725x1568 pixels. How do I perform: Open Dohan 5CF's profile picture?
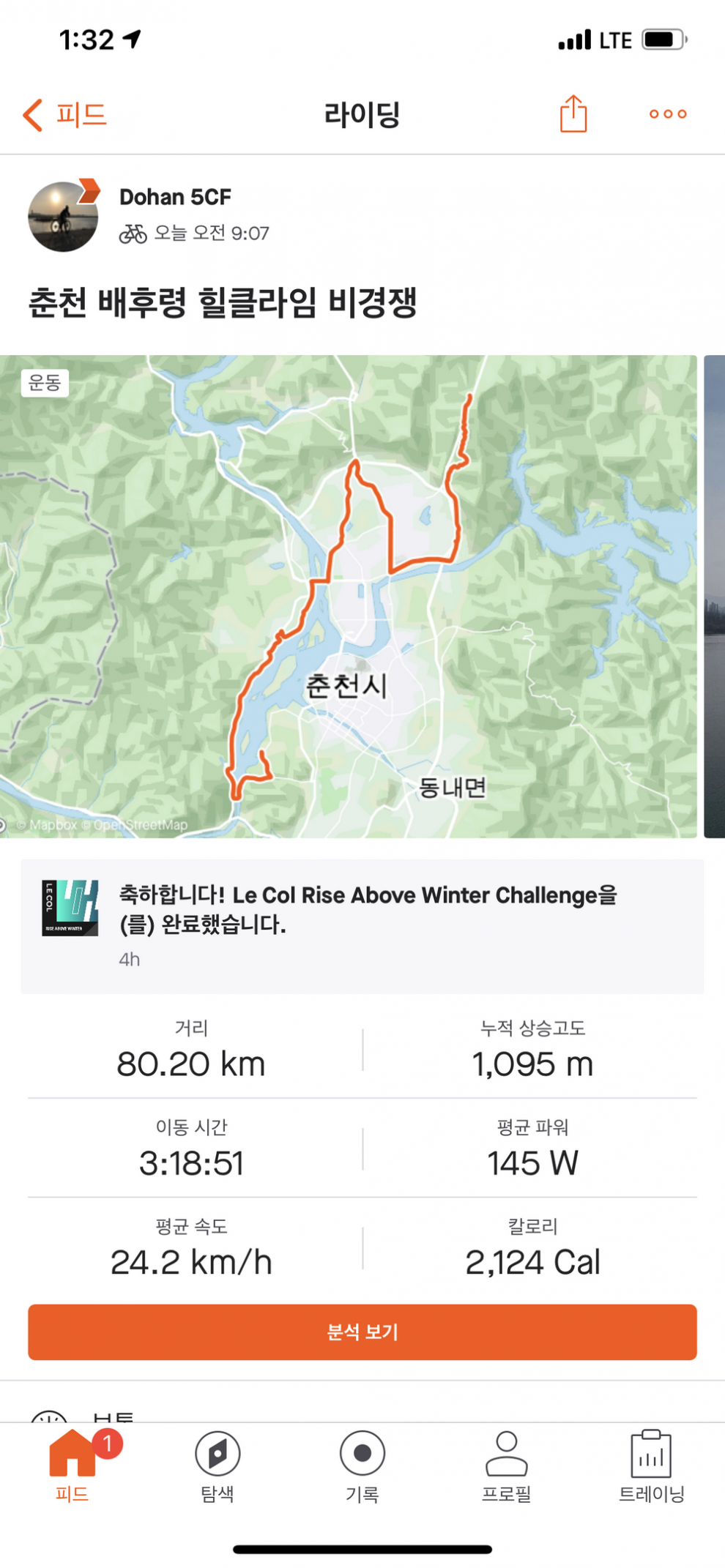(x=63, y=217)
